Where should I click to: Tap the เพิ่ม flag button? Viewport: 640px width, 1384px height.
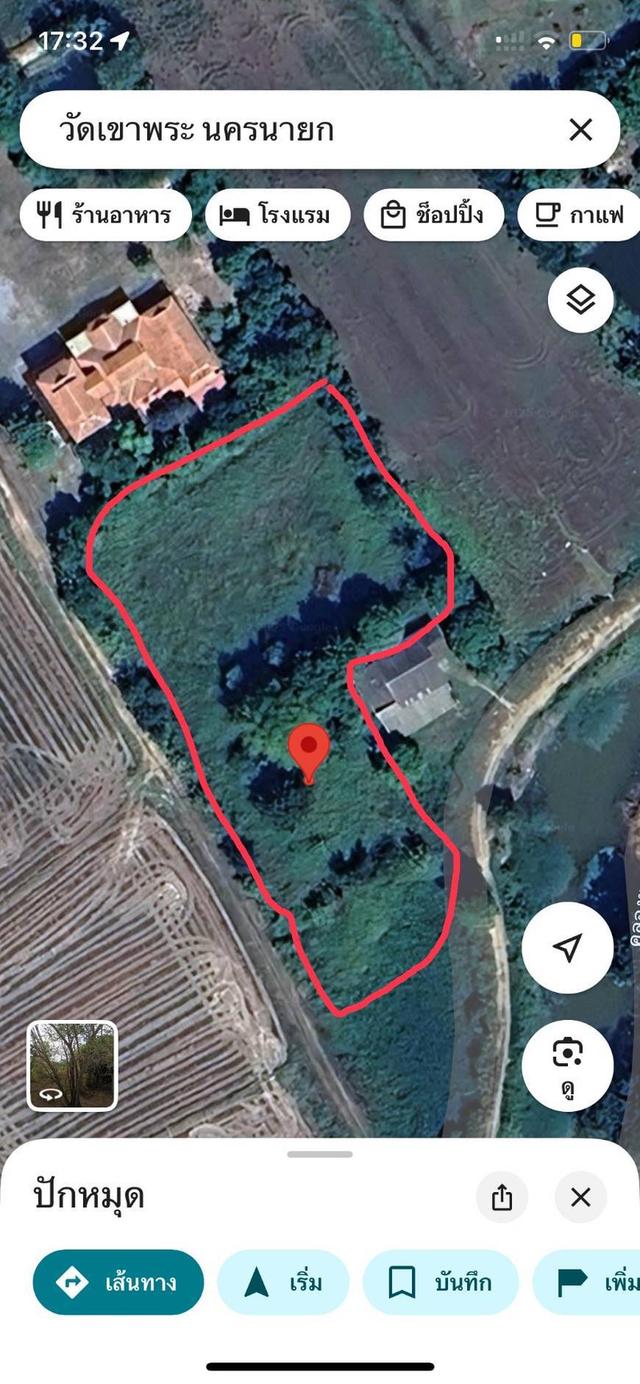[590, 1282]
